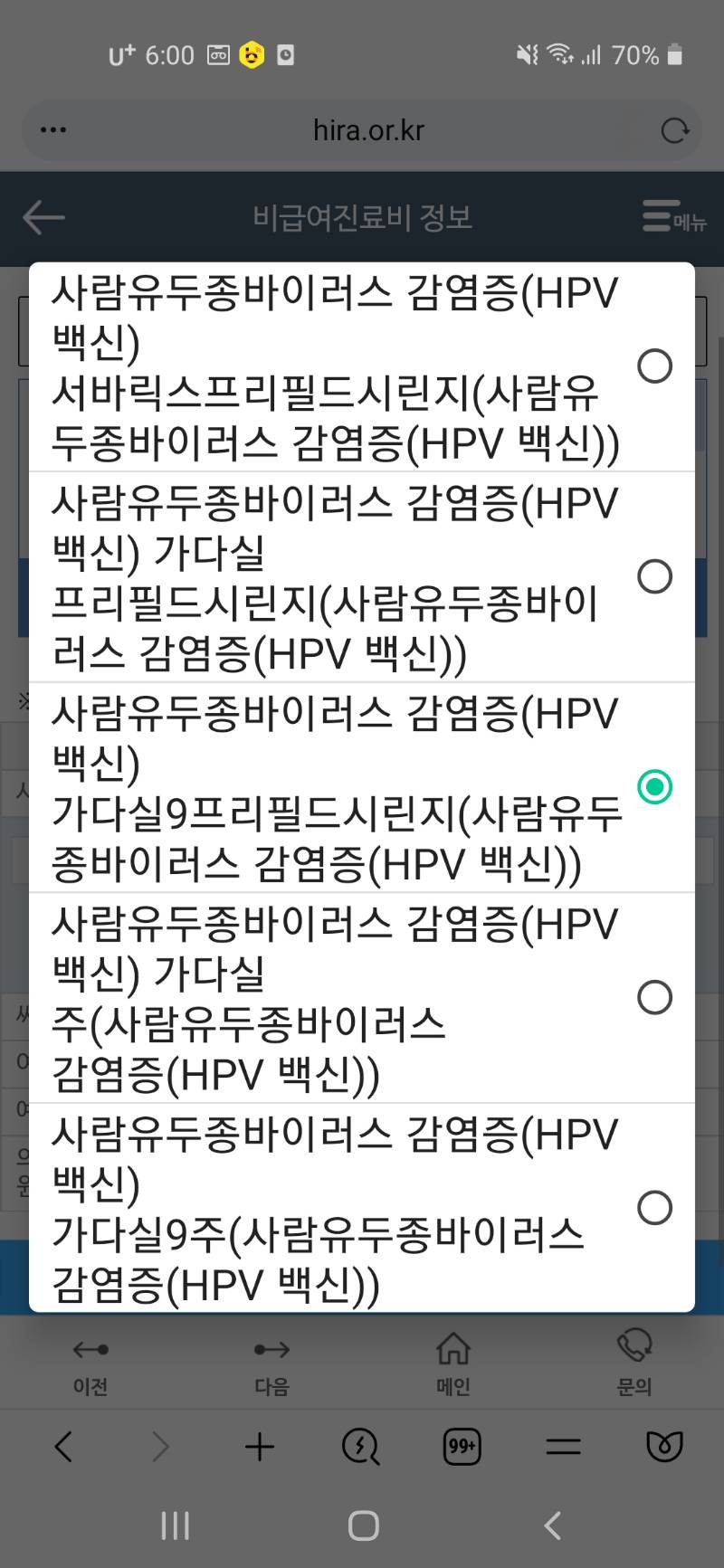Choose 가다실 프리필드시린지 option
Viewport: 724px width, 1568px height.
(653, 576)
